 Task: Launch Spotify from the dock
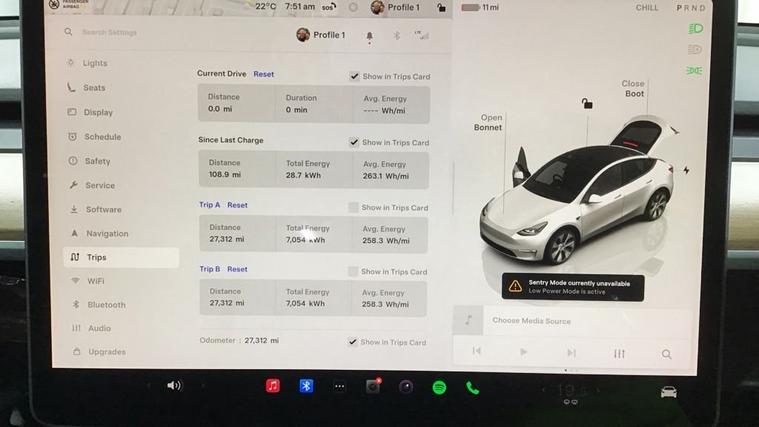pyautogui.click(x=439, y=387)
